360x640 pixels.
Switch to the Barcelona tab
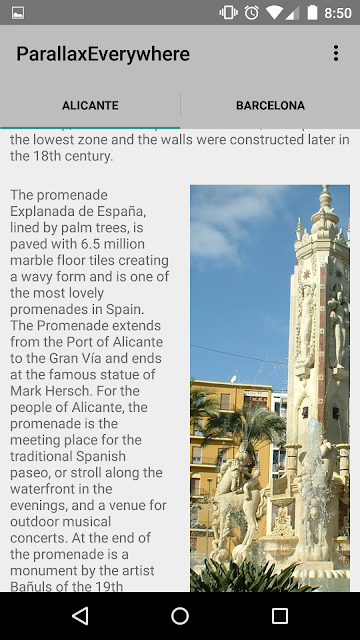(x=270, y=105)
